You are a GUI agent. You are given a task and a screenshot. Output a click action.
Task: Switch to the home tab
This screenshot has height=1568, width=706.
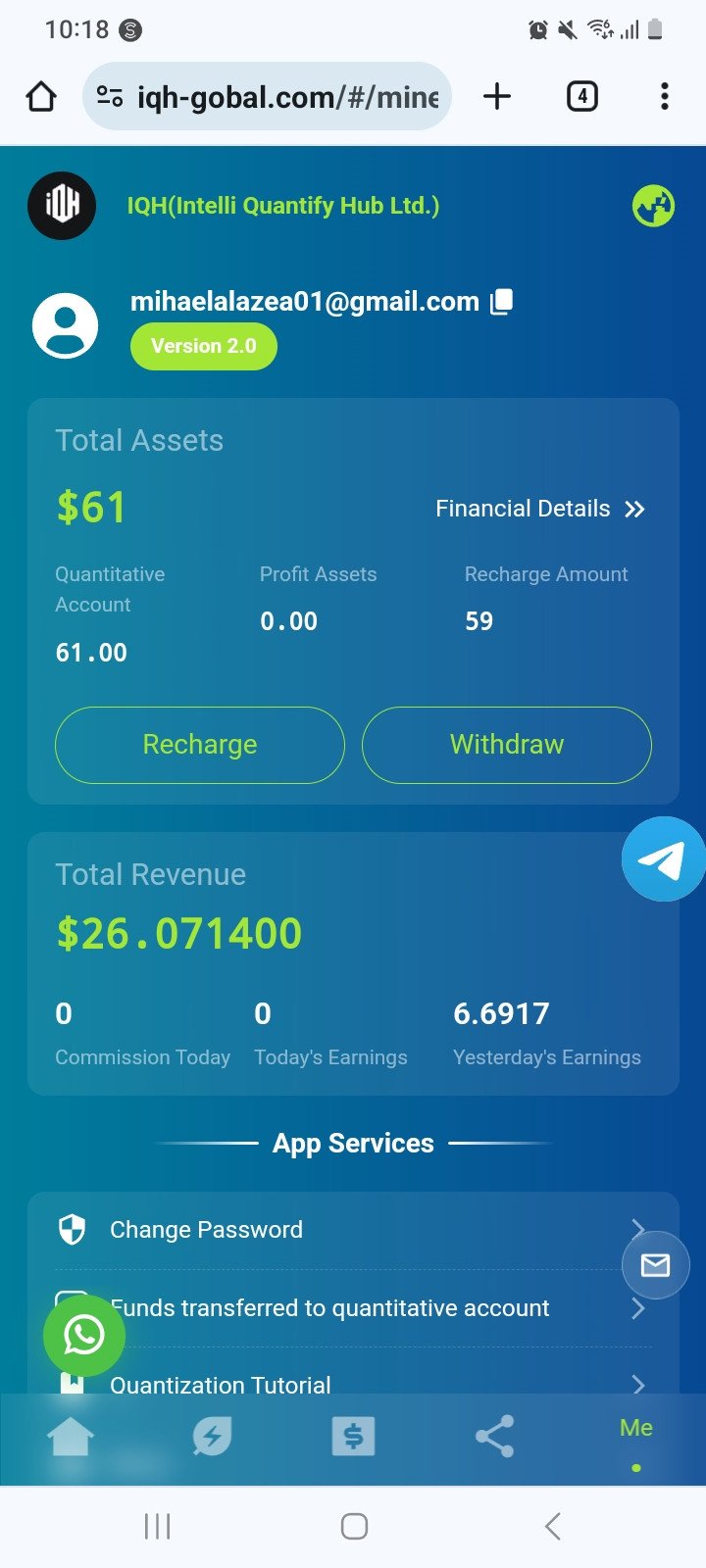coord(71,1438)
